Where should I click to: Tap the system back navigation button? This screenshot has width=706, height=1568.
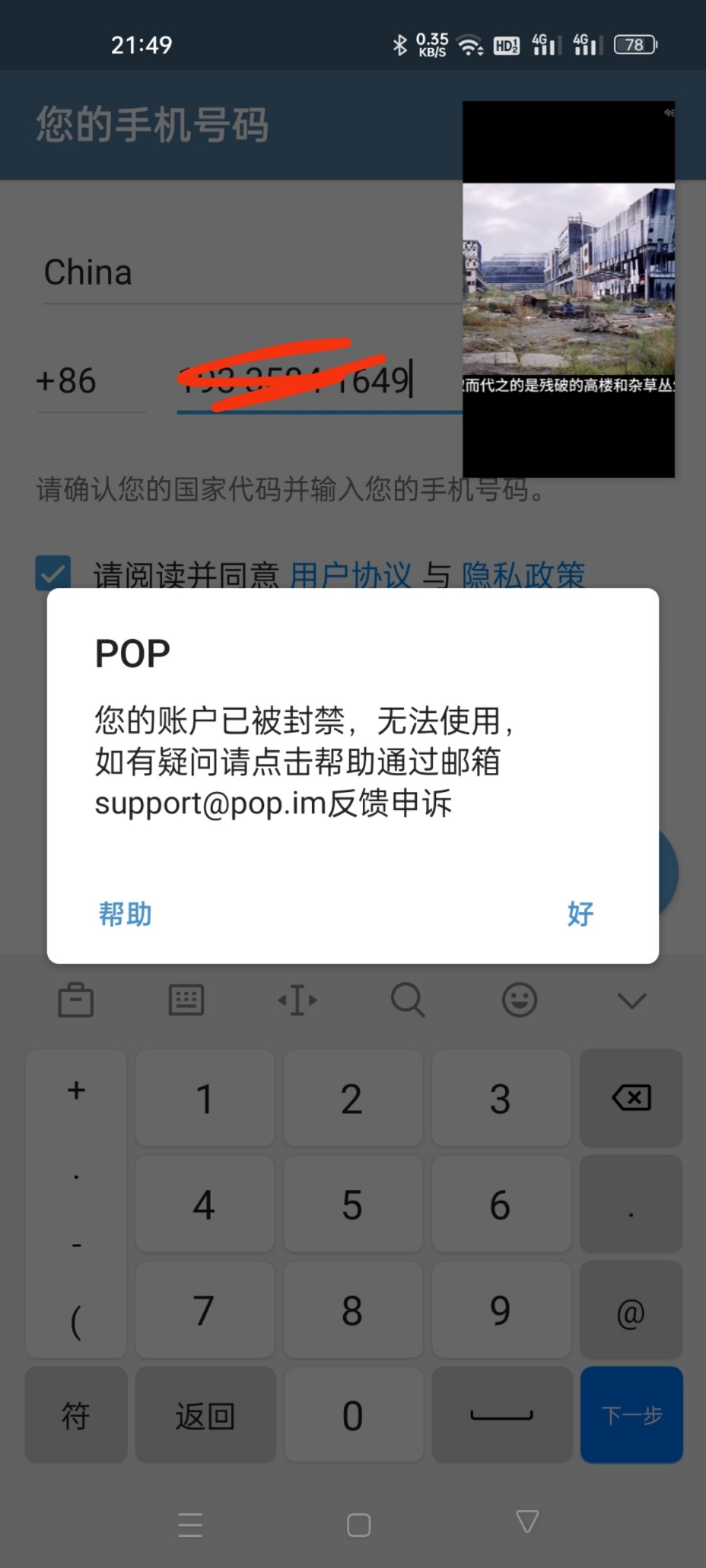(527, 1522)
